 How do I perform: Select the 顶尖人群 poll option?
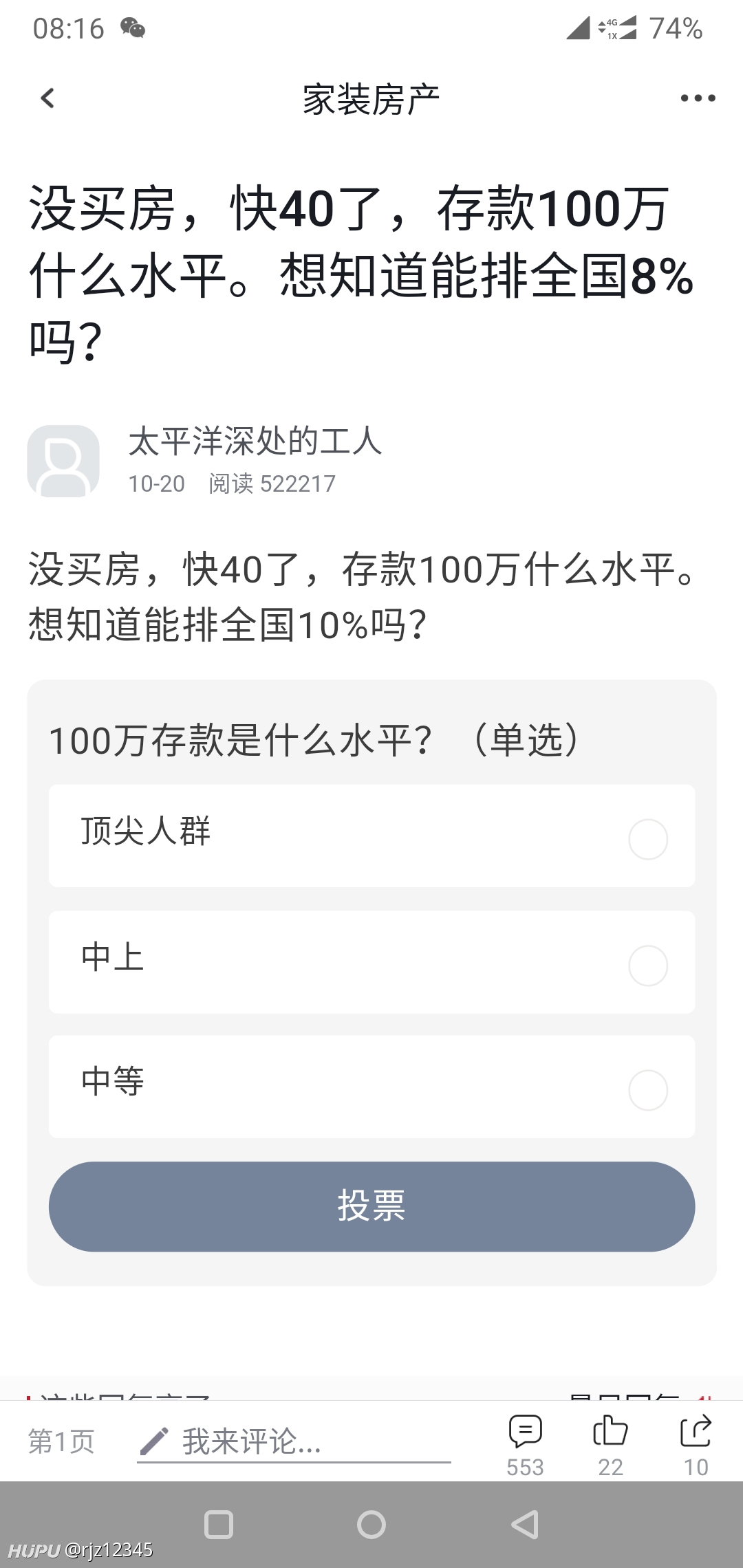(371, 836)
